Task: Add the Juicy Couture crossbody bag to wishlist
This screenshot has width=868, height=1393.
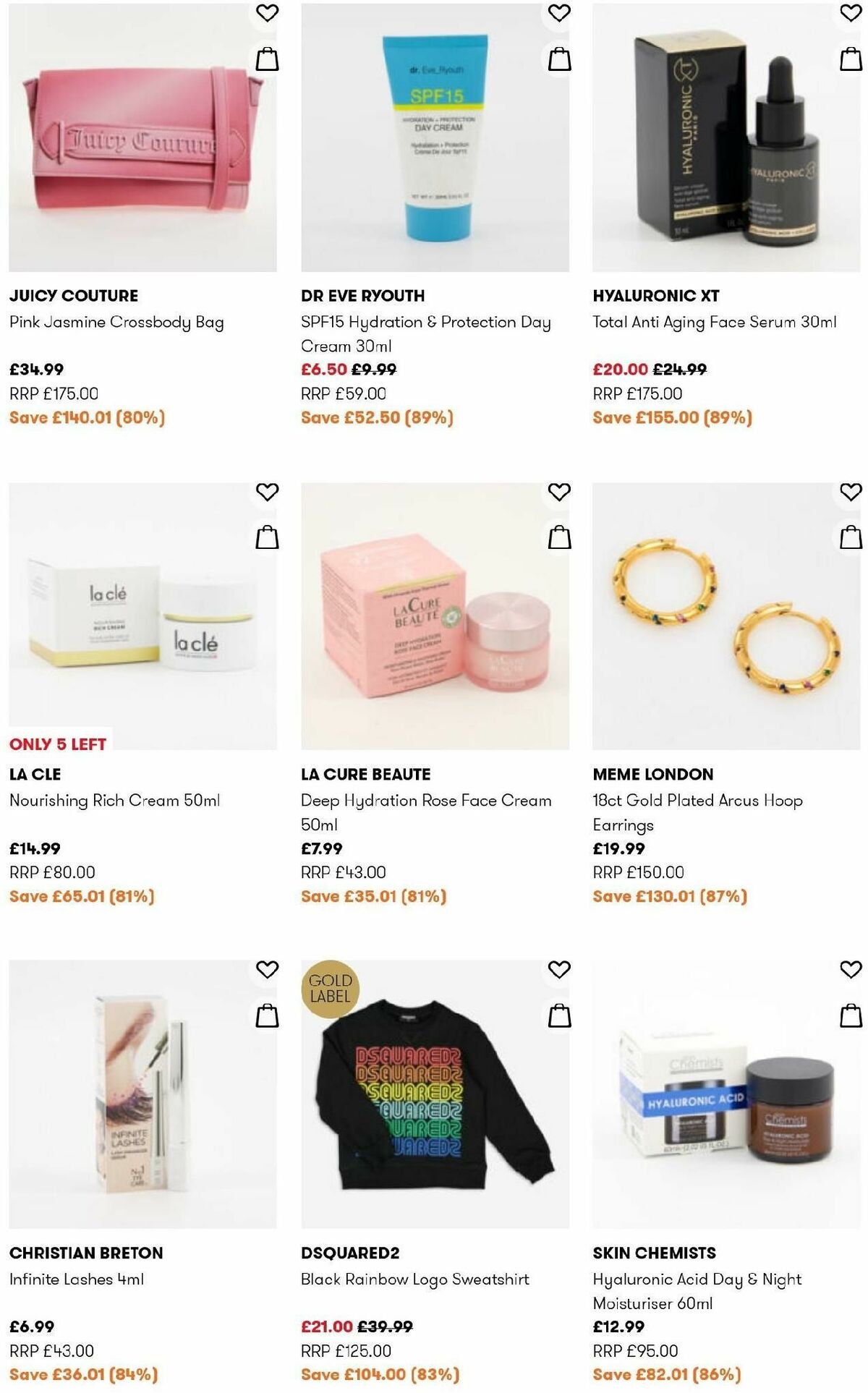Action: tap(268, 12)
